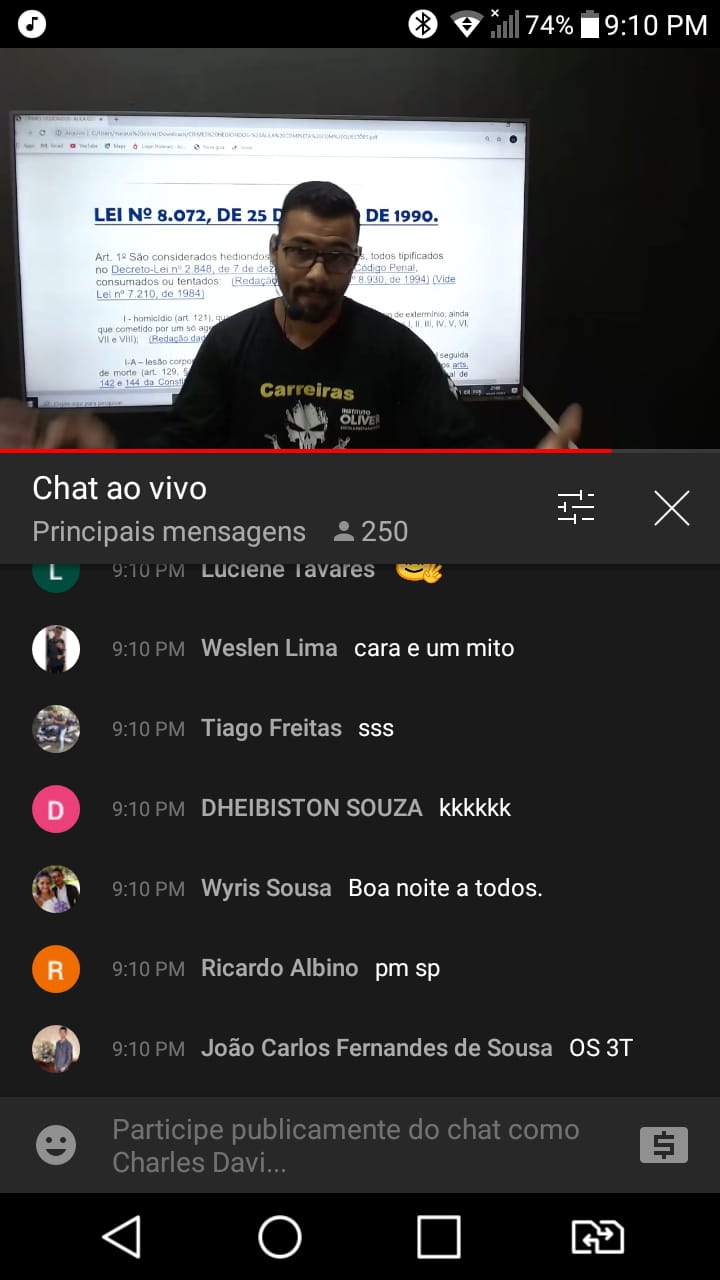This screenshot has height=1280, width=720.
Task: Tap the live video player
Action: pyautogui.click(x=360, y=250)
